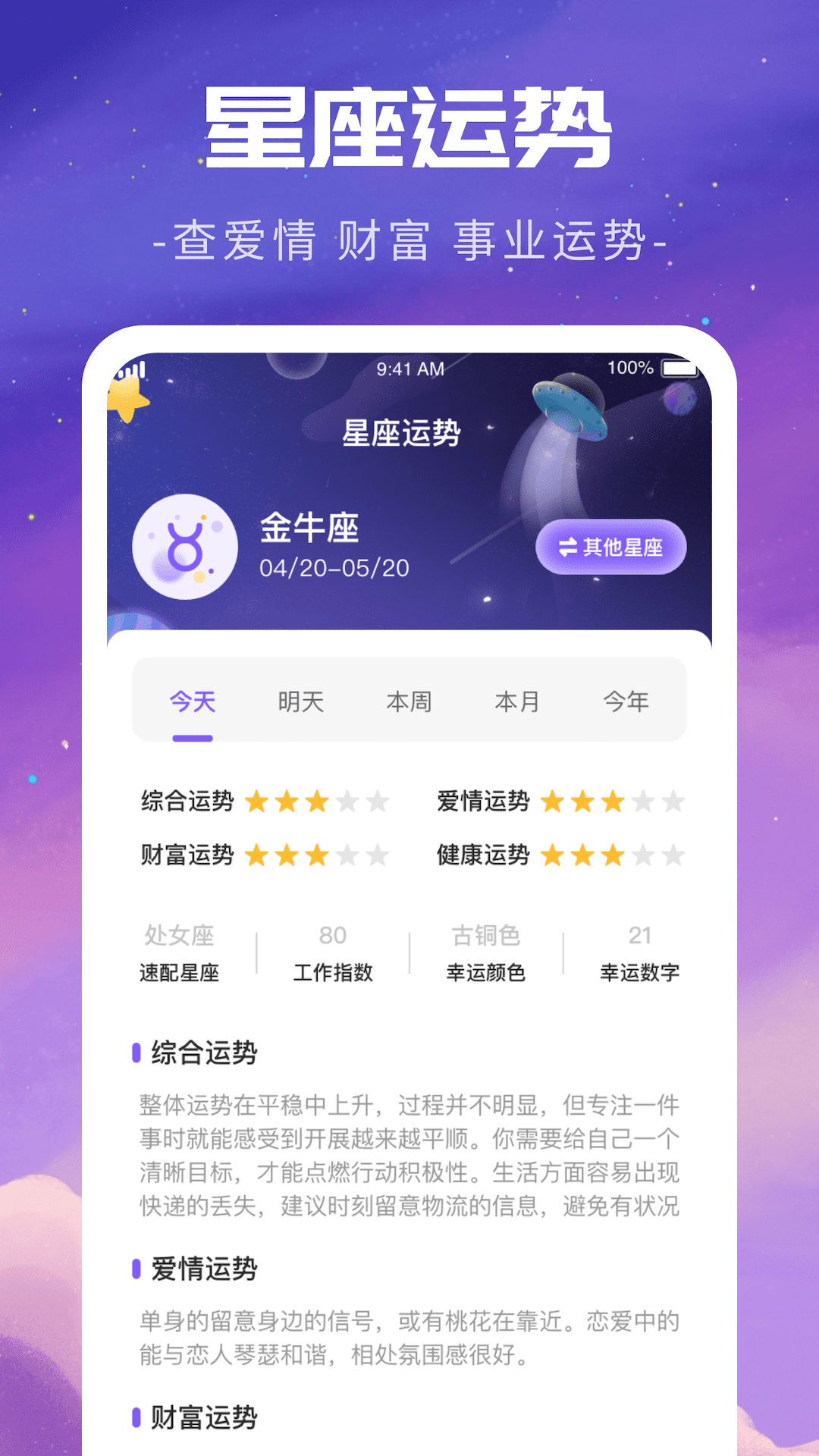Click the 处女座 matched sign link
Image resolution: width=819 pixels, height=1456 pixels.
pyautogui.click(x=177, y=937)
